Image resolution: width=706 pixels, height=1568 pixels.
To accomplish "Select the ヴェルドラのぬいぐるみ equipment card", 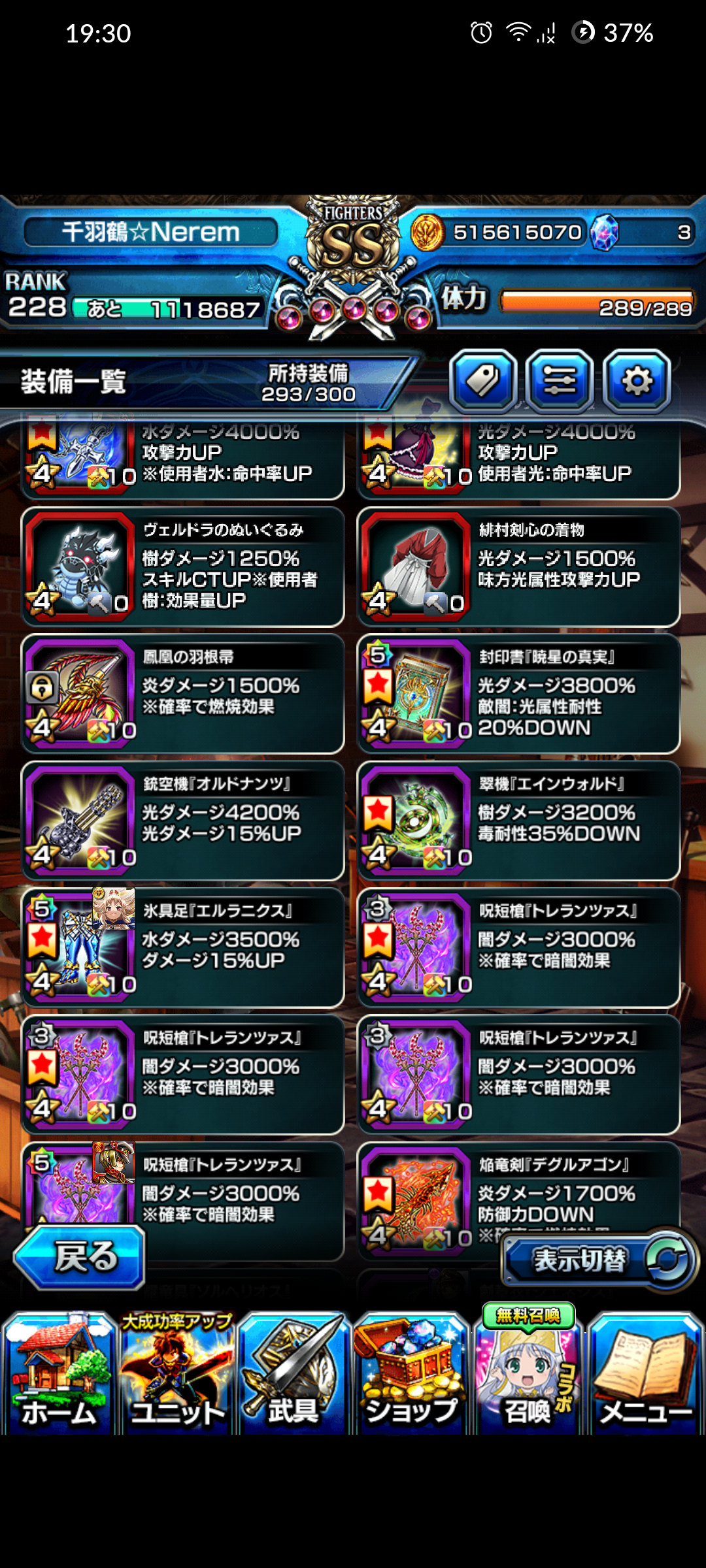I will [x=183, y=567].
